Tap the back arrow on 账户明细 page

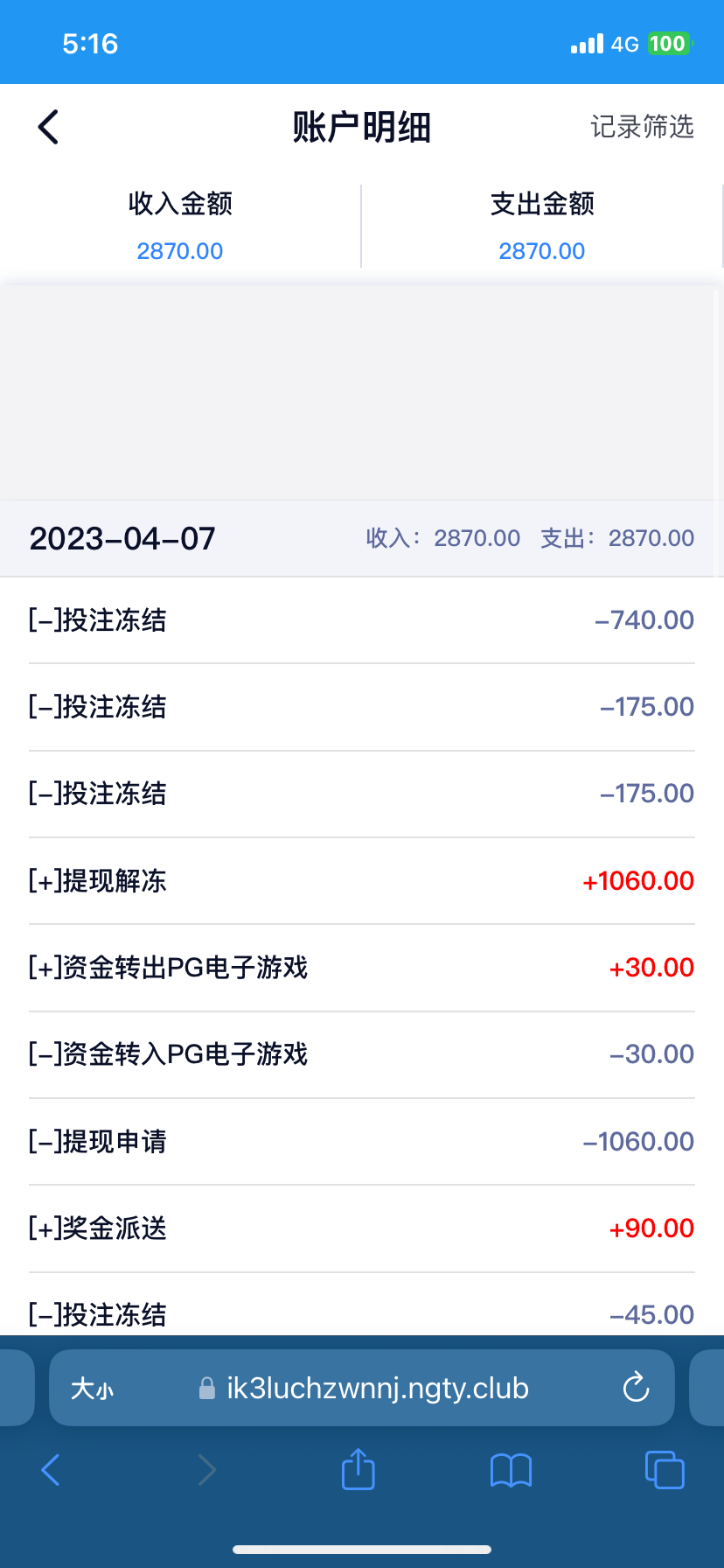click(x=48, y=127)
